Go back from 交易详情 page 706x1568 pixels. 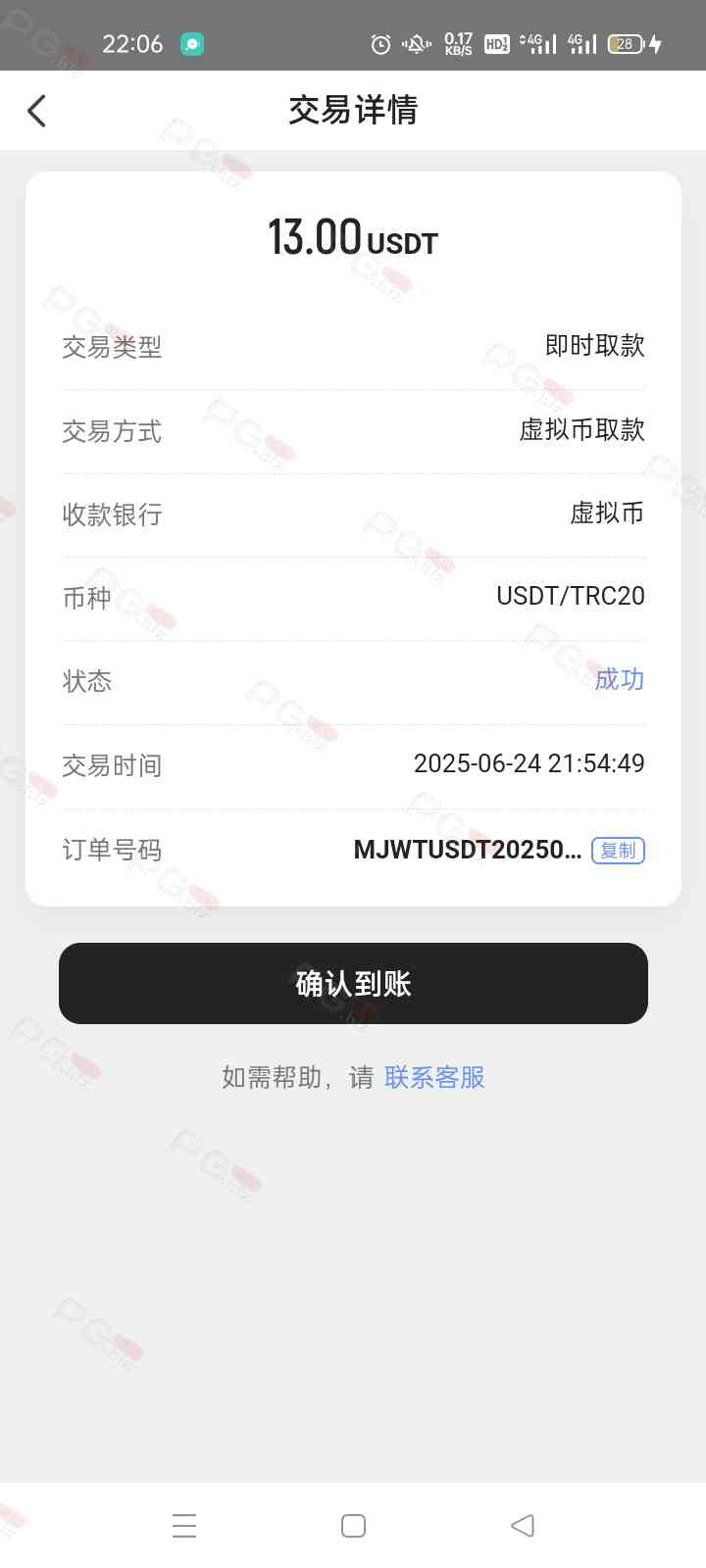(37, 111)
